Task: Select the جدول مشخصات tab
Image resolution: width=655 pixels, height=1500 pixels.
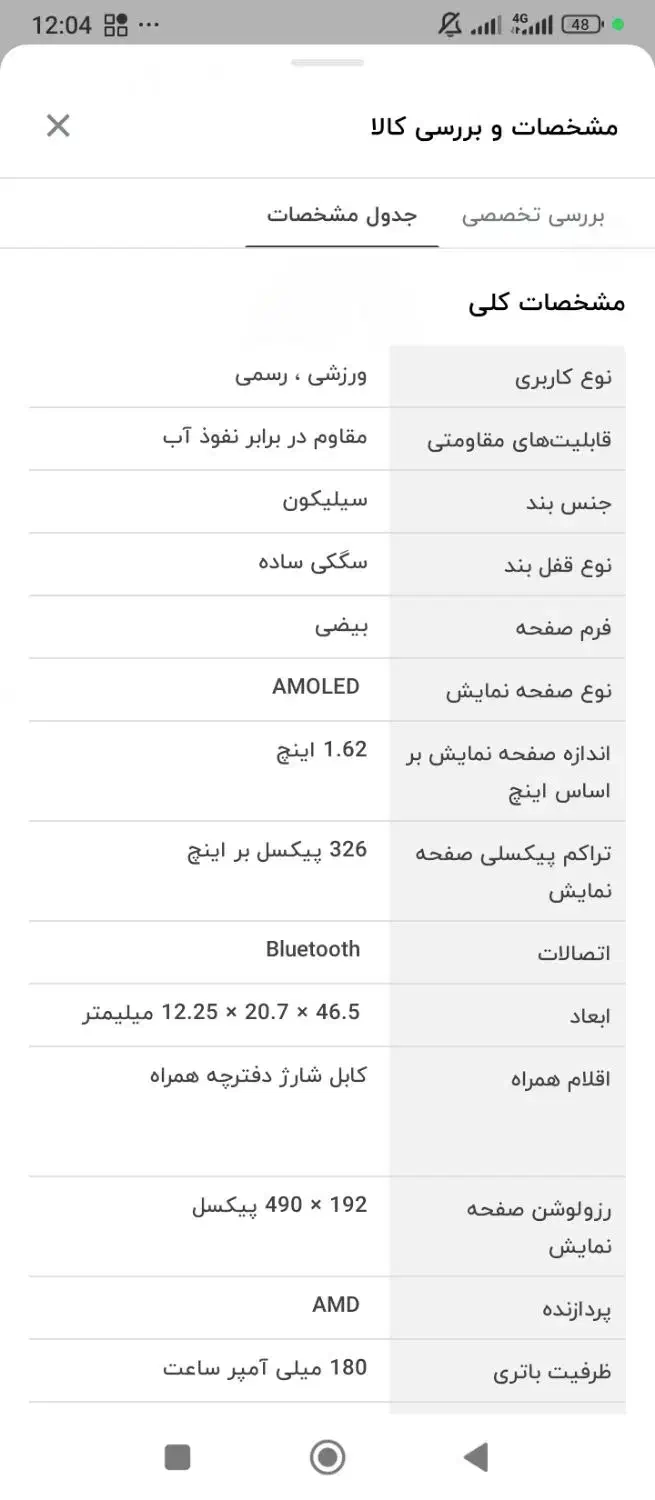Action: pyautogui.click(x=341, y=216)
